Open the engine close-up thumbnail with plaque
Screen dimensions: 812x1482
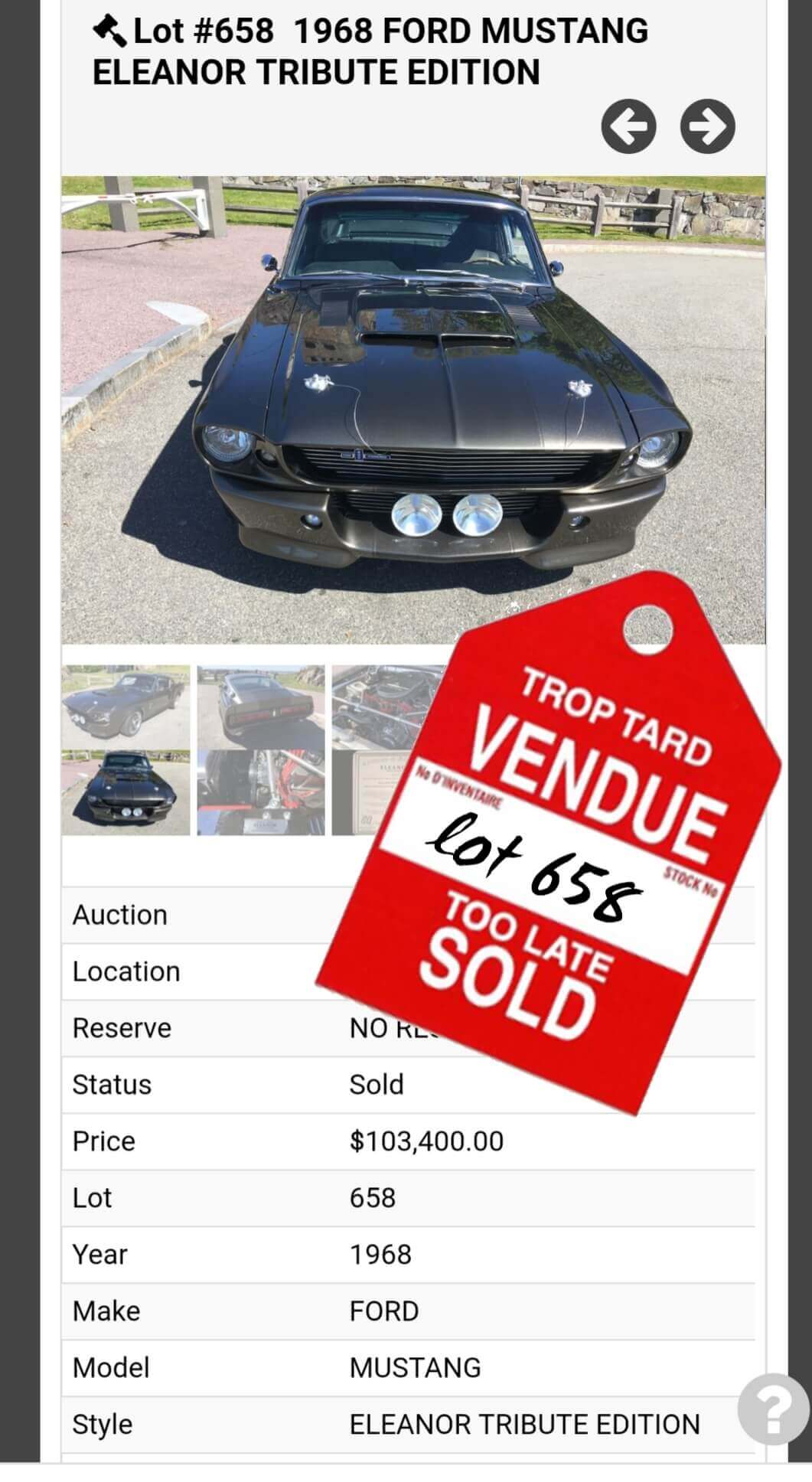261,793
